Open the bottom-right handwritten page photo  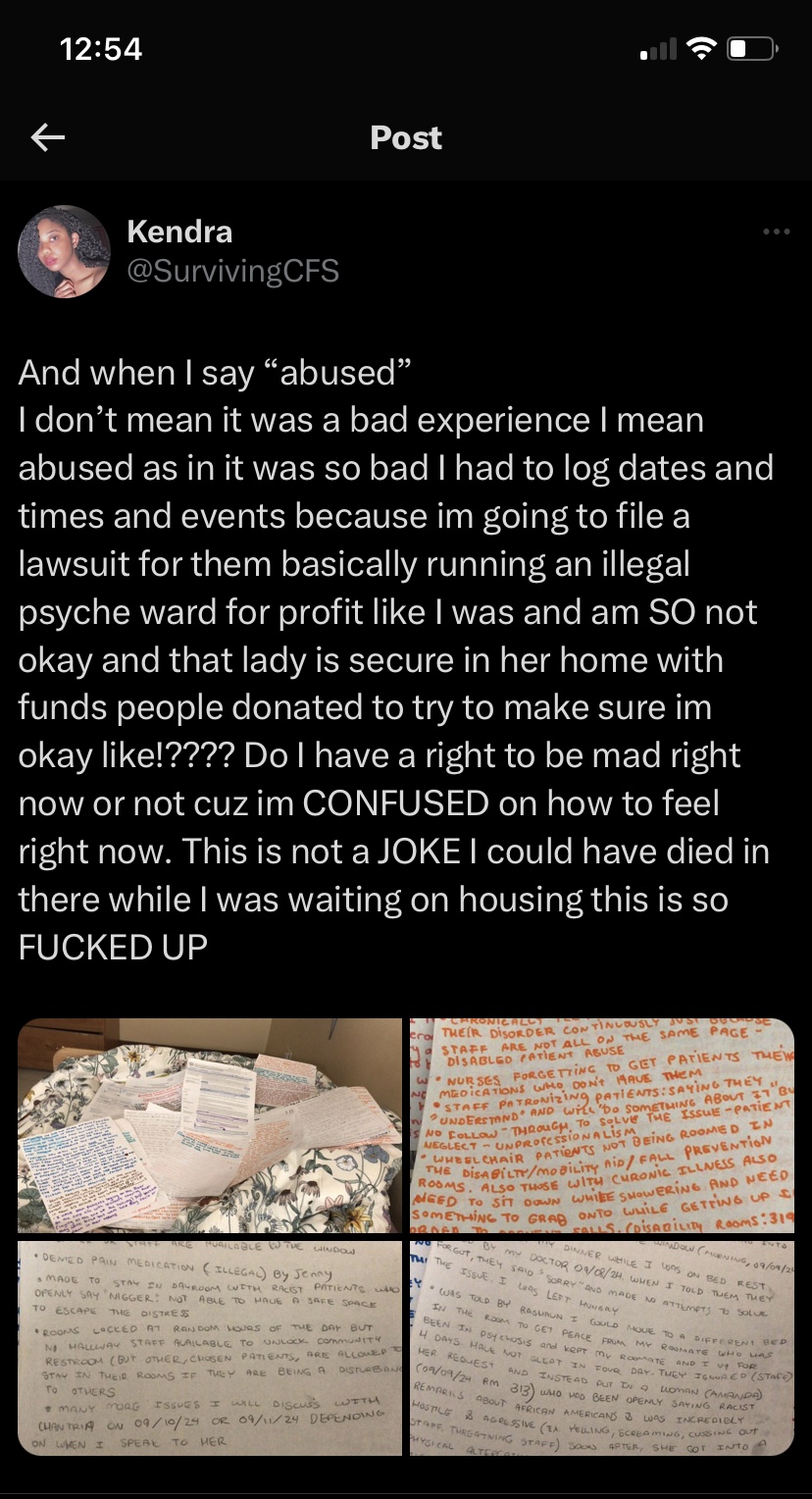(x=602, y=1348)
